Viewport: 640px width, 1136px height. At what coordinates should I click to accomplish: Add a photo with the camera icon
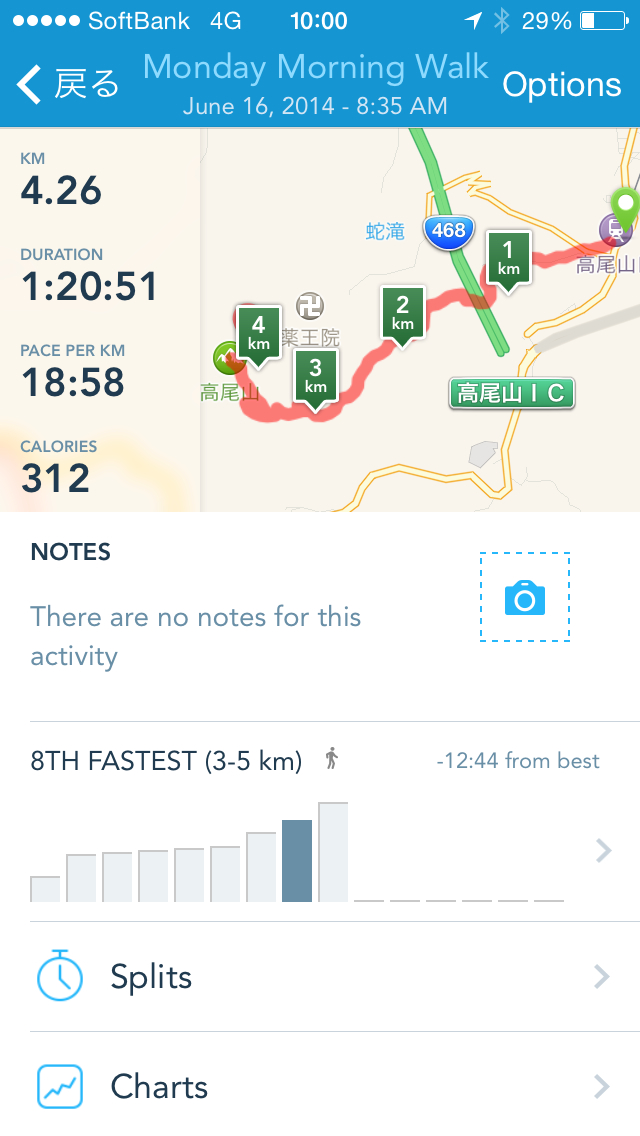[524, 598]
